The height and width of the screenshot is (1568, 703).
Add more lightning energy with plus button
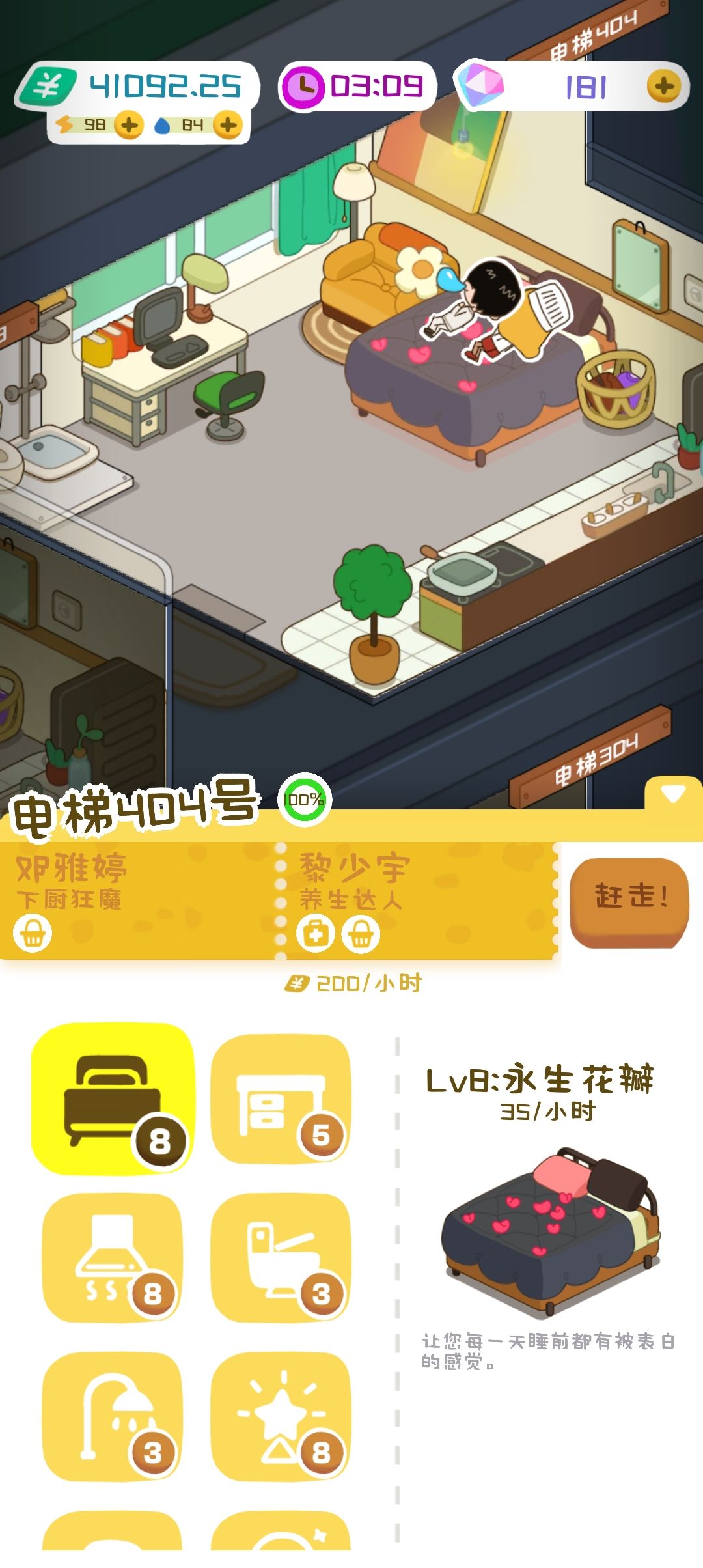(129, 124)
